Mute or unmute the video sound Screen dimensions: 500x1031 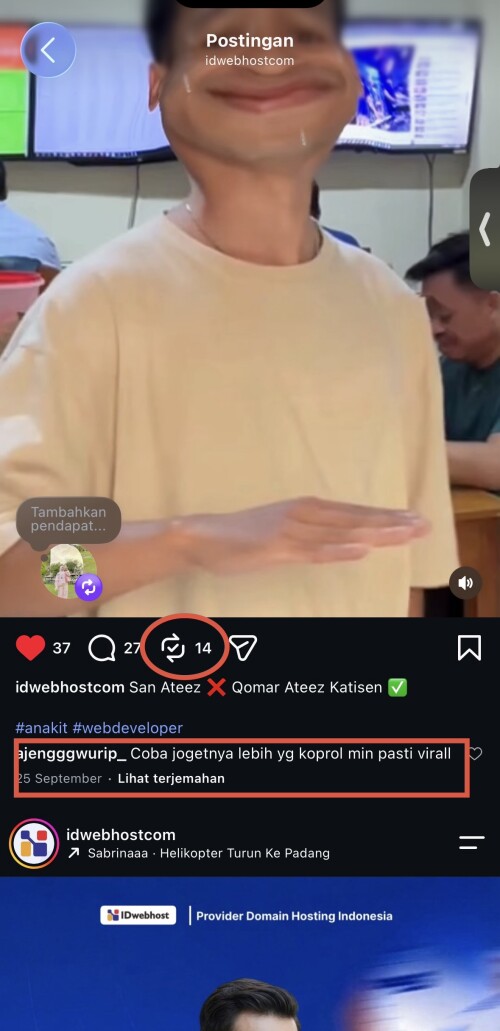tap(466, 583)
